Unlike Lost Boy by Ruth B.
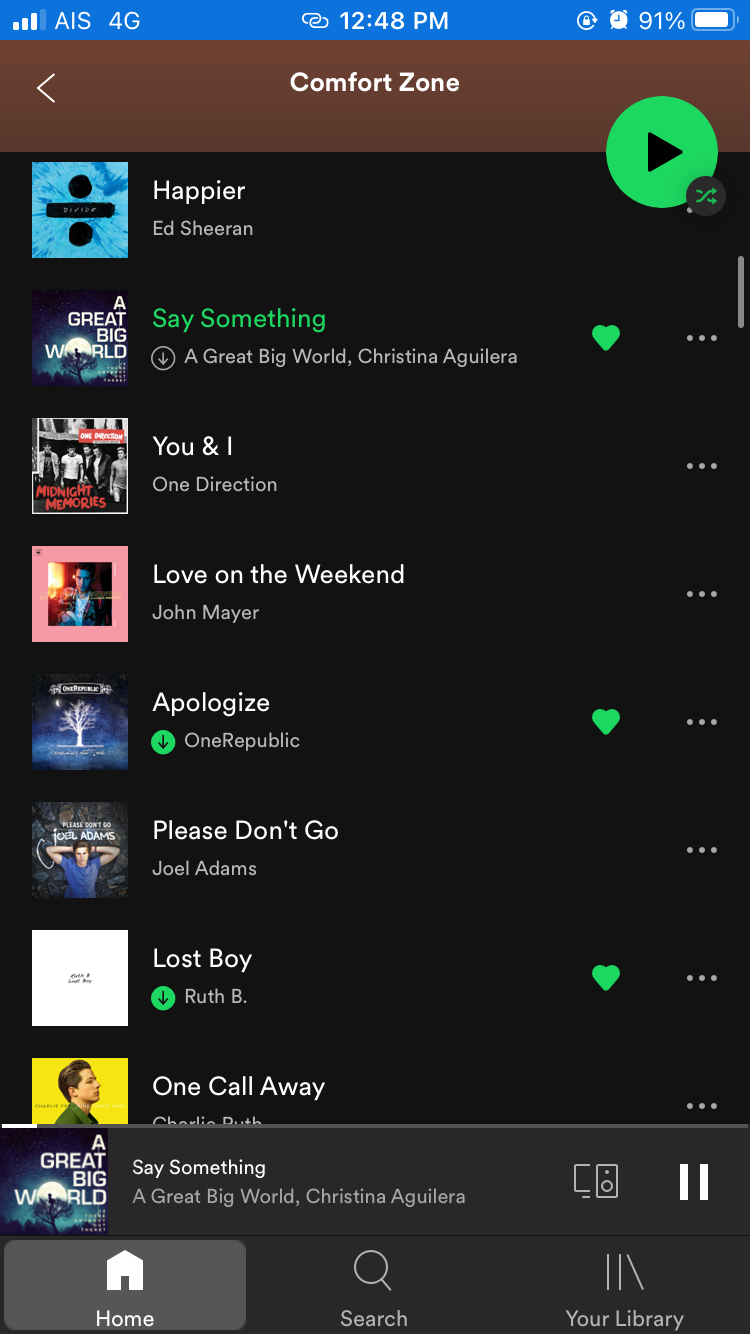750x1334 pixels. click(606, 977)
